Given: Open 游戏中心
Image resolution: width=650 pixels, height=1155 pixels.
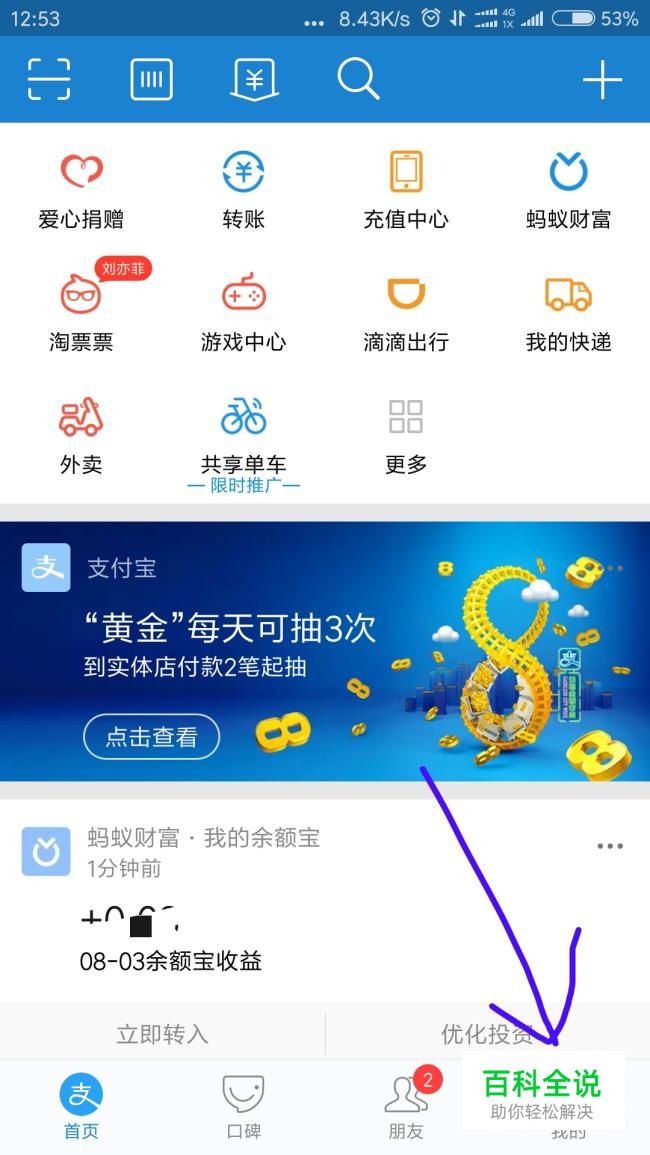Looking at the screenshot, I should coord(243,312).
